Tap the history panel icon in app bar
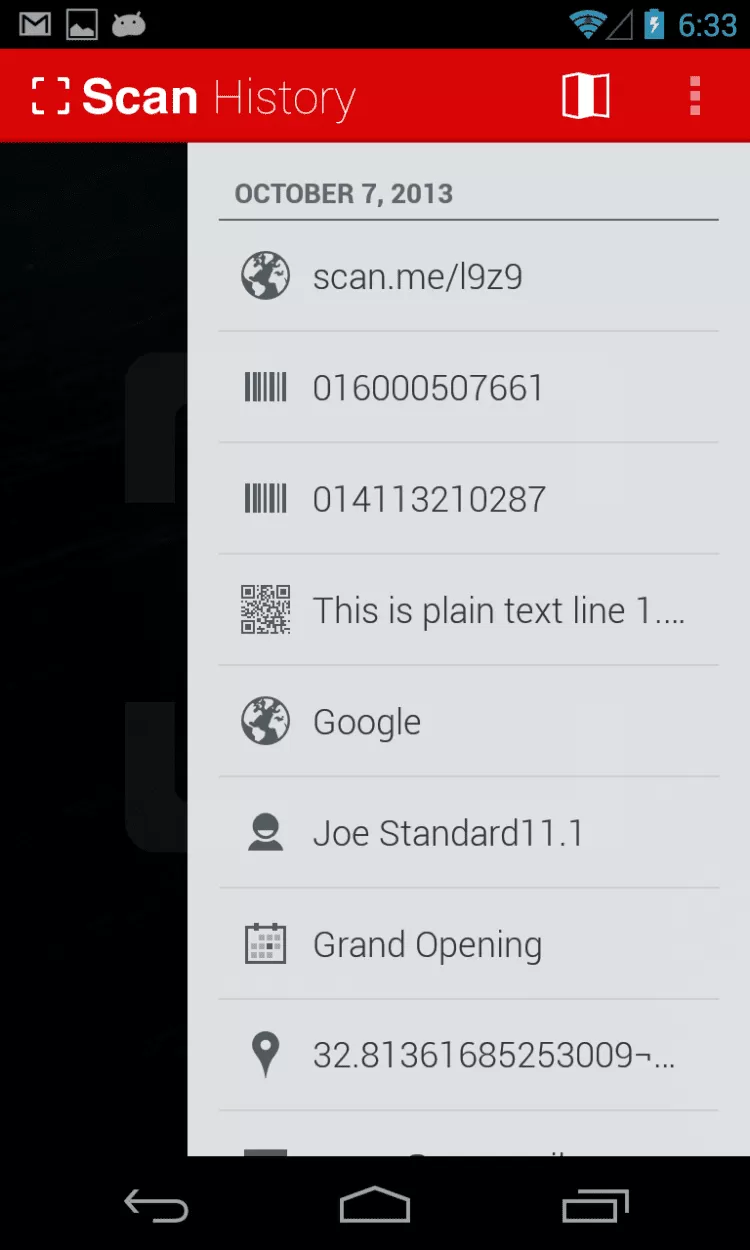Image resolution: width=750 pixels, height=1250 pixels. pos(585,96)
